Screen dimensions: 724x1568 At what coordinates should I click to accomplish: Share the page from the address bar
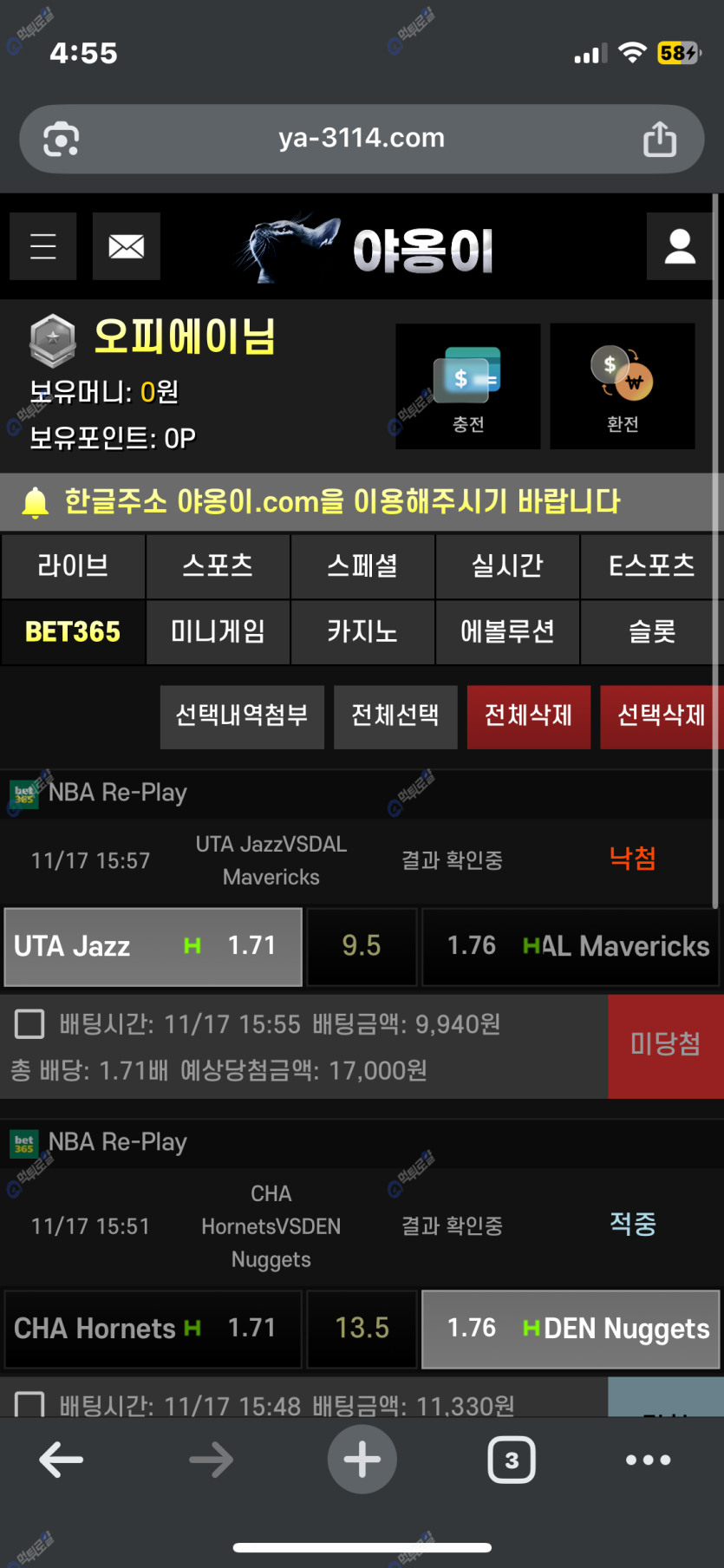click(x=660, y=140)
